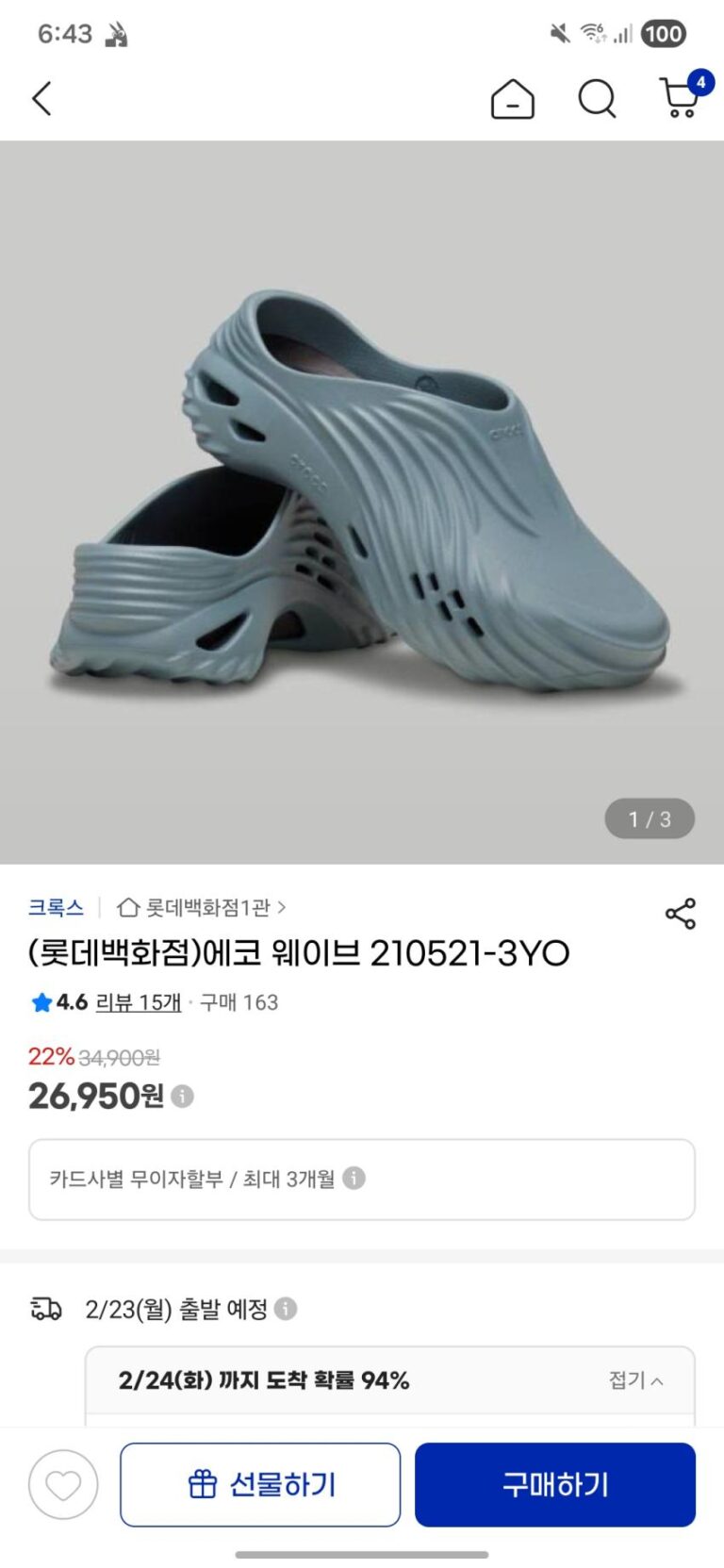Collapse the arrival details with 접기
The height and width of the screenshot is (1568, 724).
635,1380
